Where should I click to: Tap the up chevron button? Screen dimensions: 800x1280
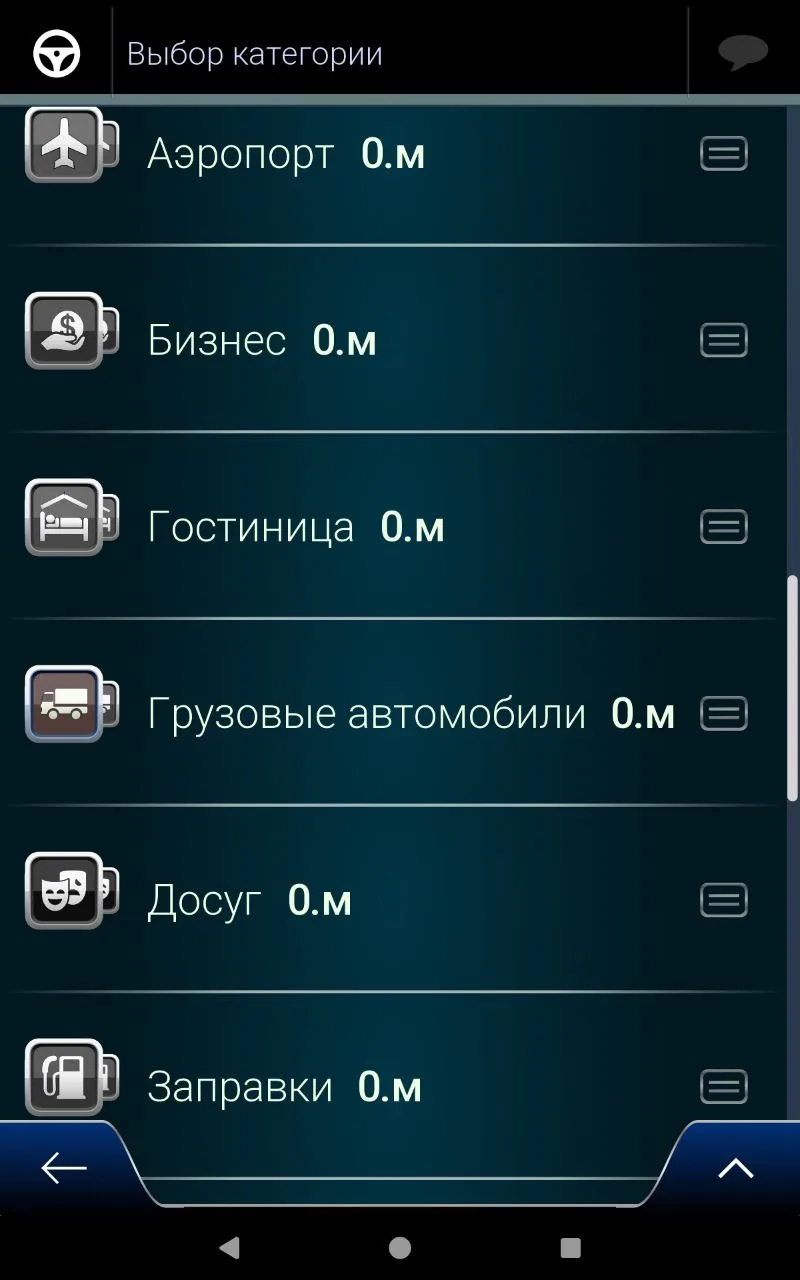pos(736,1168)
